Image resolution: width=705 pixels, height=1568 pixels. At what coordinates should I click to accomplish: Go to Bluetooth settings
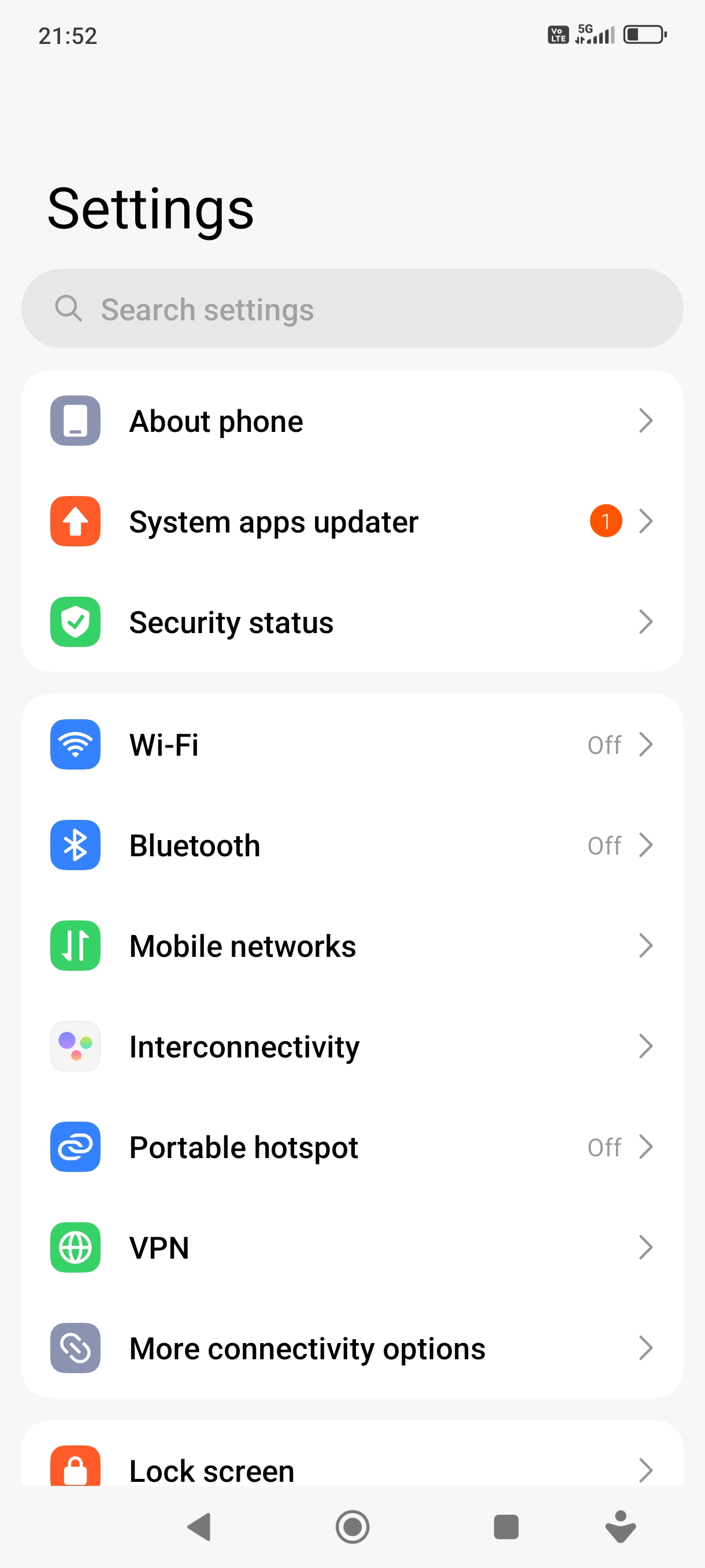(351, 845)
